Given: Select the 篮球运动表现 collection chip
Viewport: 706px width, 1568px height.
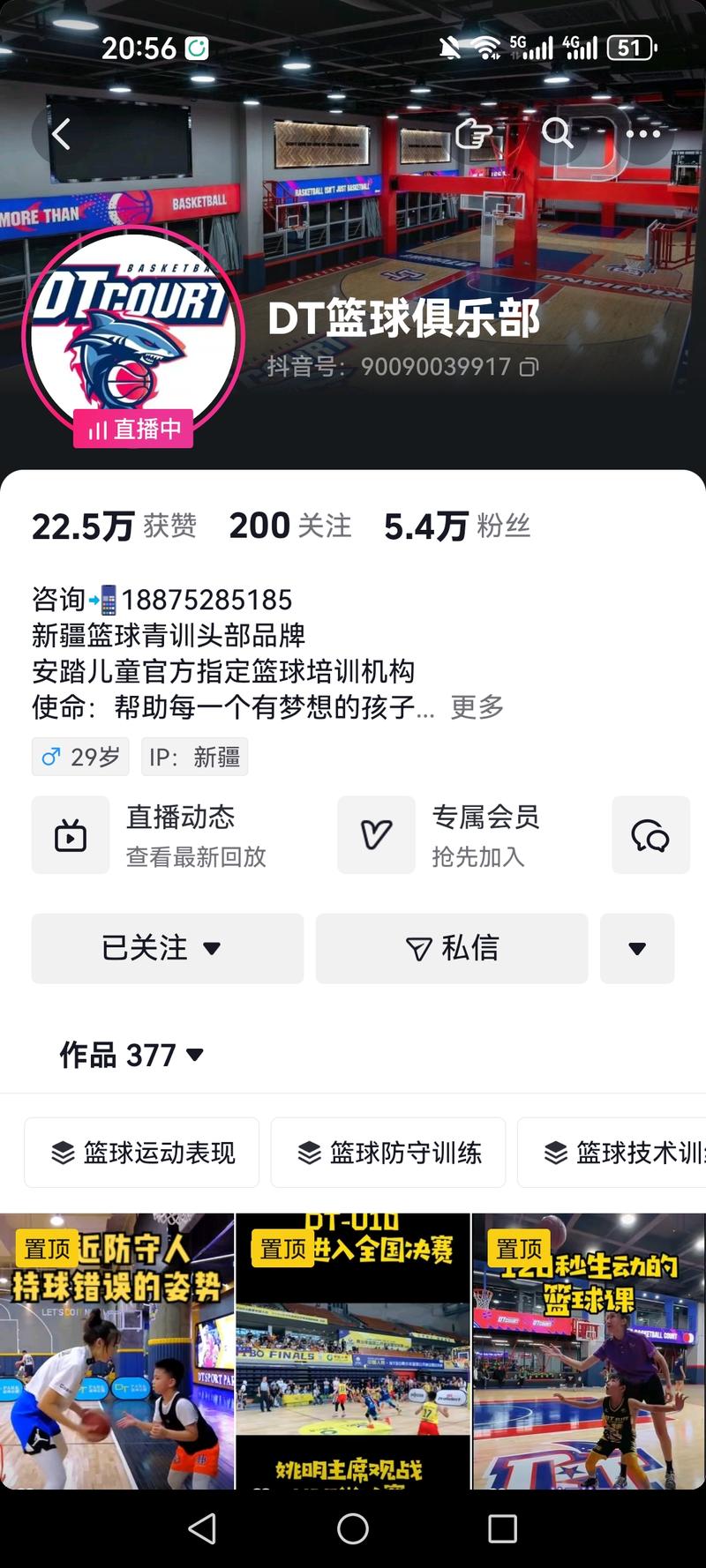Looking at the screenshot, I should coord(142,1153).
